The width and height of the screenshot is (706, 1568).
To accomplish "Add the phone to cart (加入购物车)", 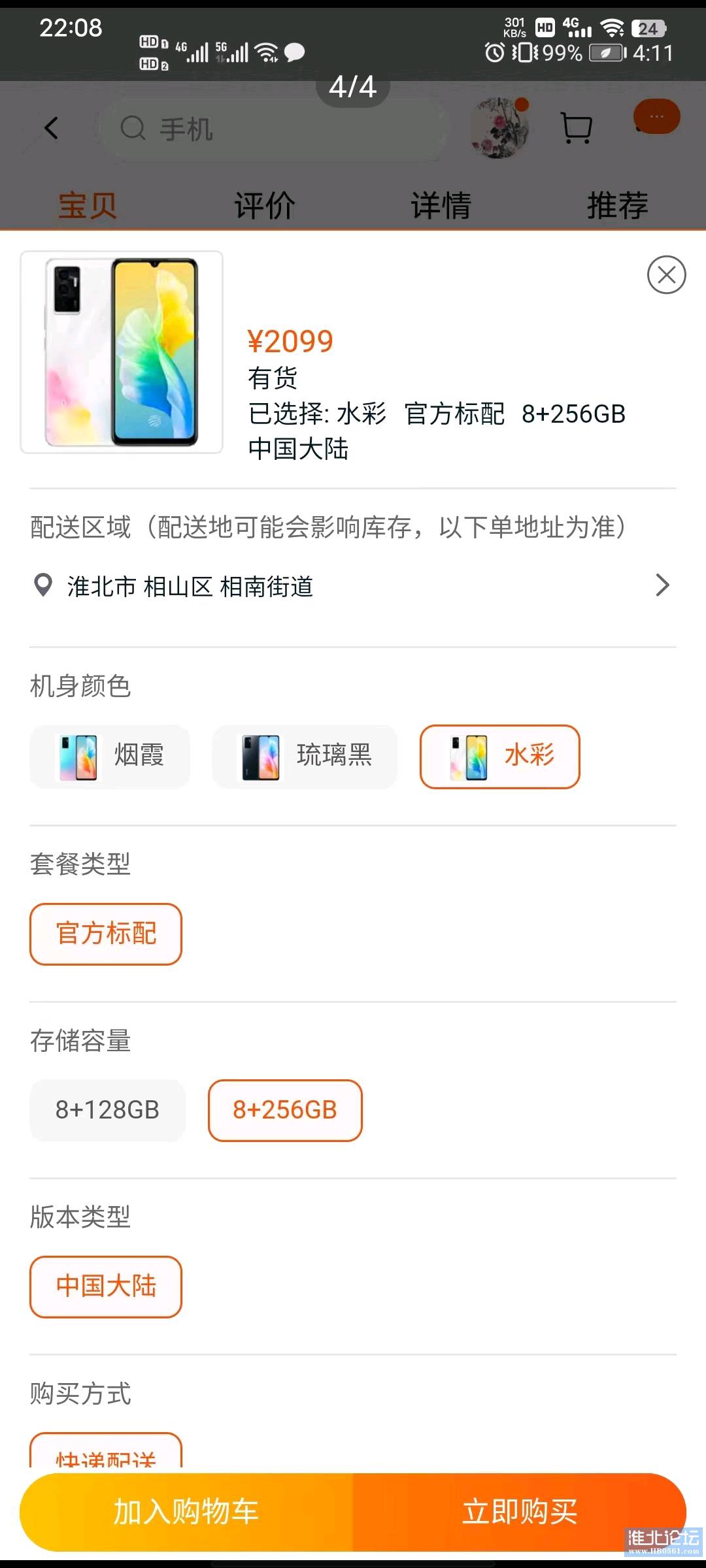I will coord(187,1511).
